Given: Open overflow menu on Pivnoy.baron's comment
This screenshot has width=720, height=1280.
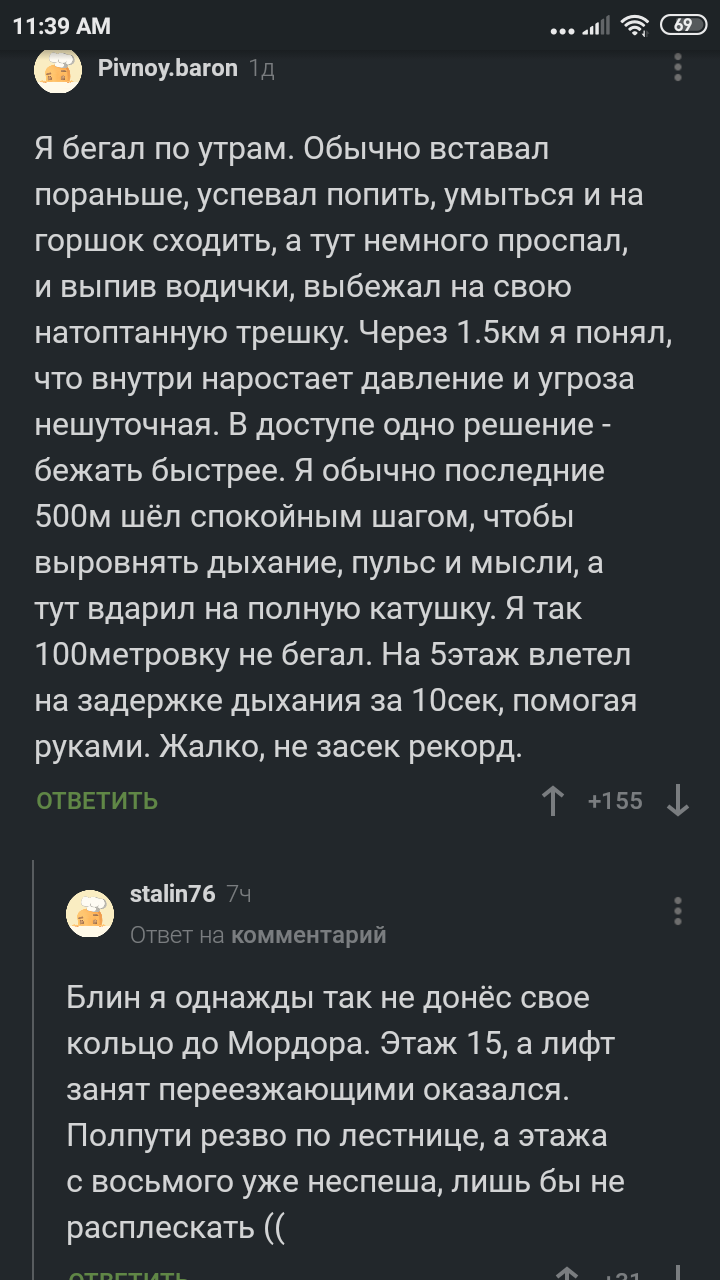Looking at the screenshot, I should [x=678, y=68].
